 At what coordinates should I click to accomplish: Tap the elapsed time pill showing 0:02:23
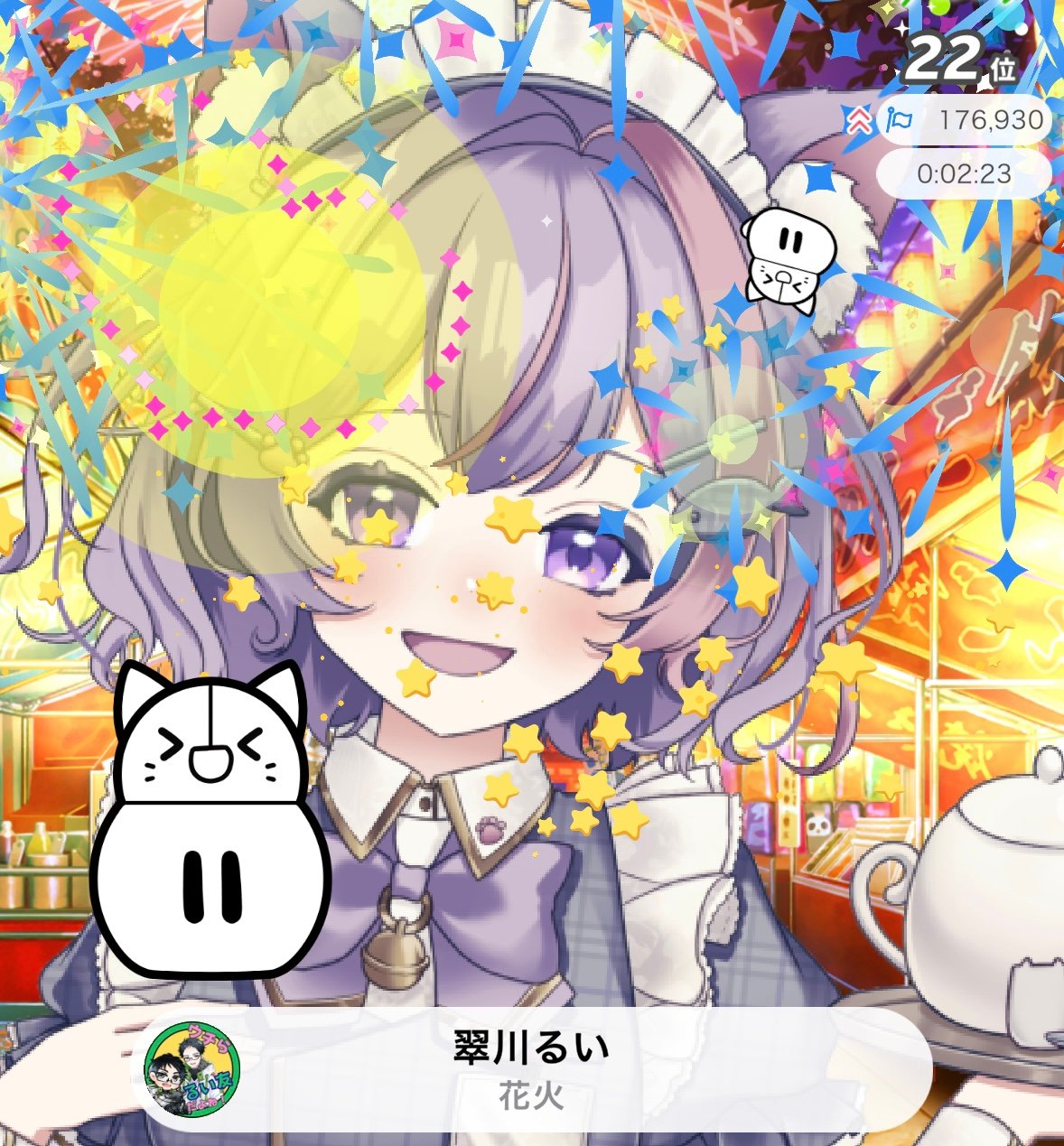(x=962, y=175)
